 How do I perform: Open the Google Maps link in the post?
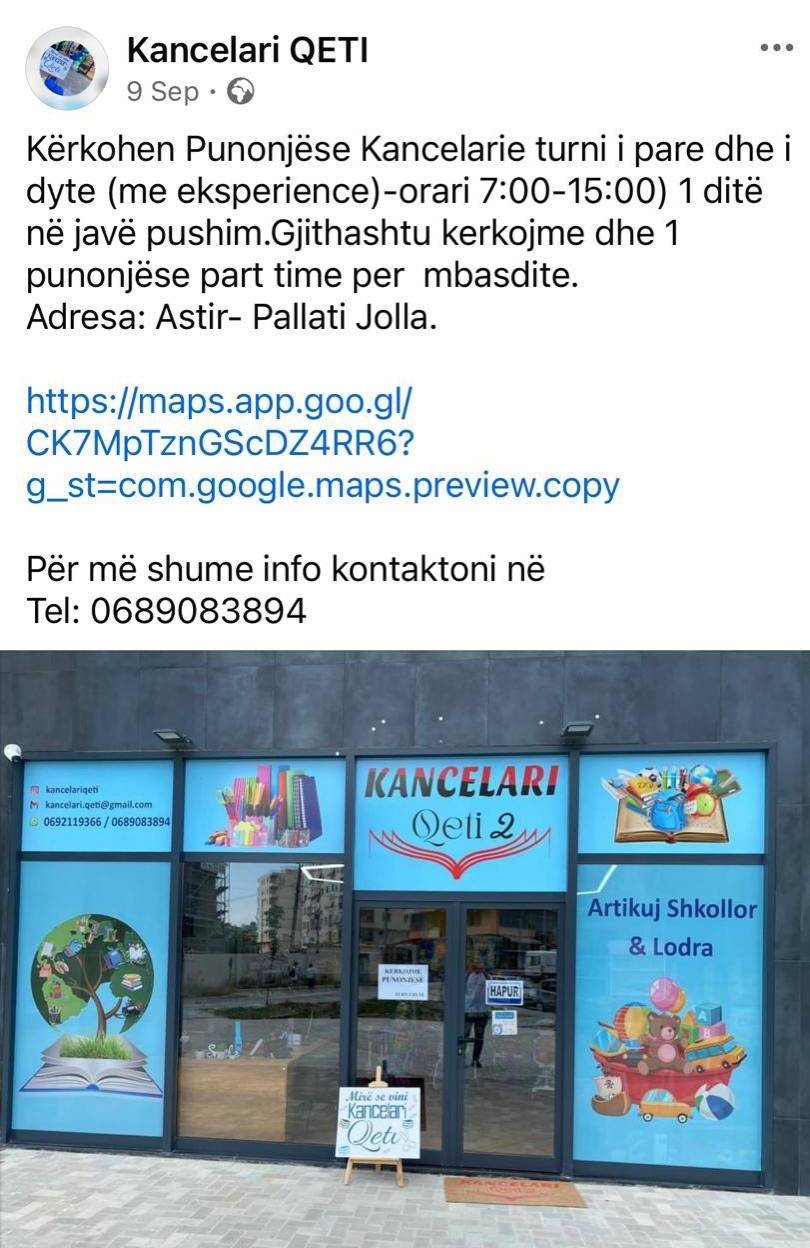tap(322, 444)
